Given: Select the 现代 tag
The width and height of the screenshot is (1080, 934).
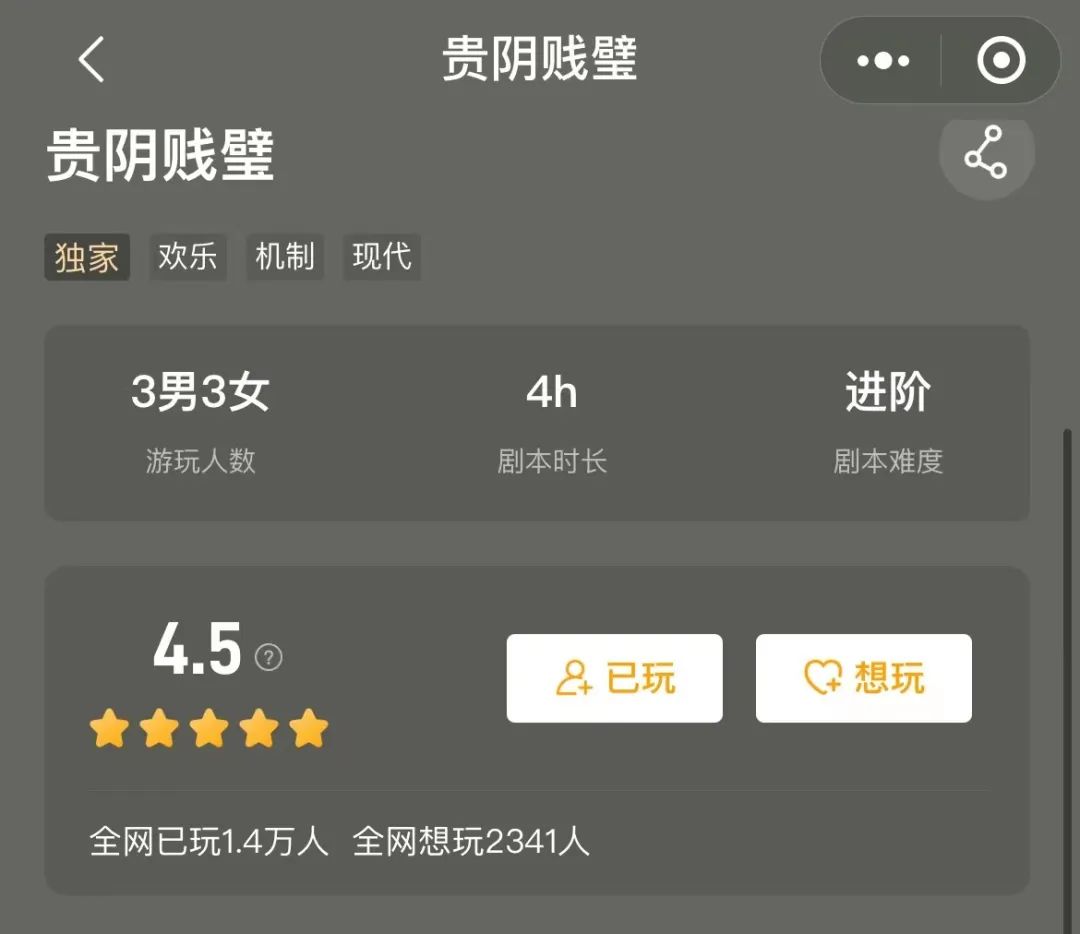Looking at the screenshot, I should coord(382,257).
